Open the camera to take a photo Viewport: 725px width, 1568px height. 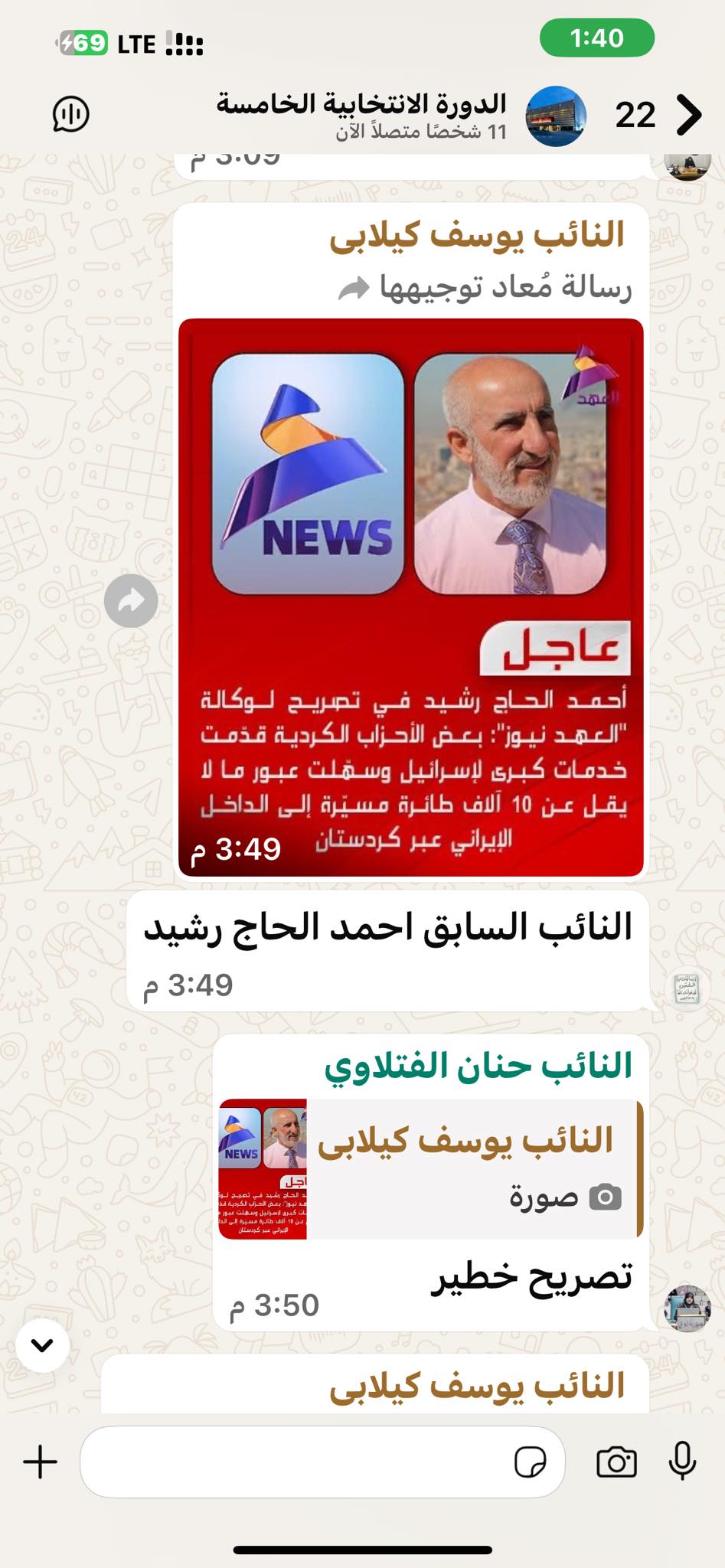[616, 1462]
